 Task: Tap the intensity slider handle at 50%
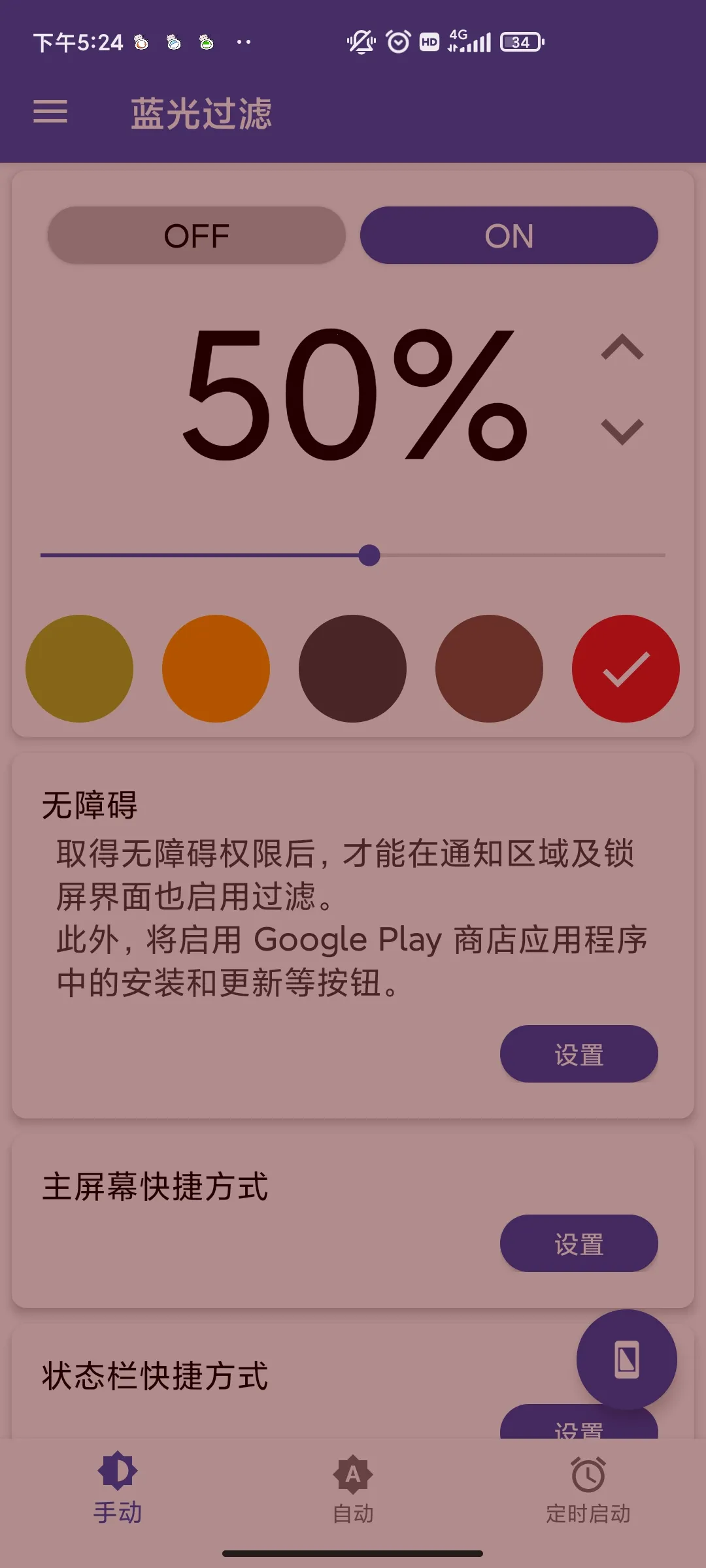coord(369,555)
